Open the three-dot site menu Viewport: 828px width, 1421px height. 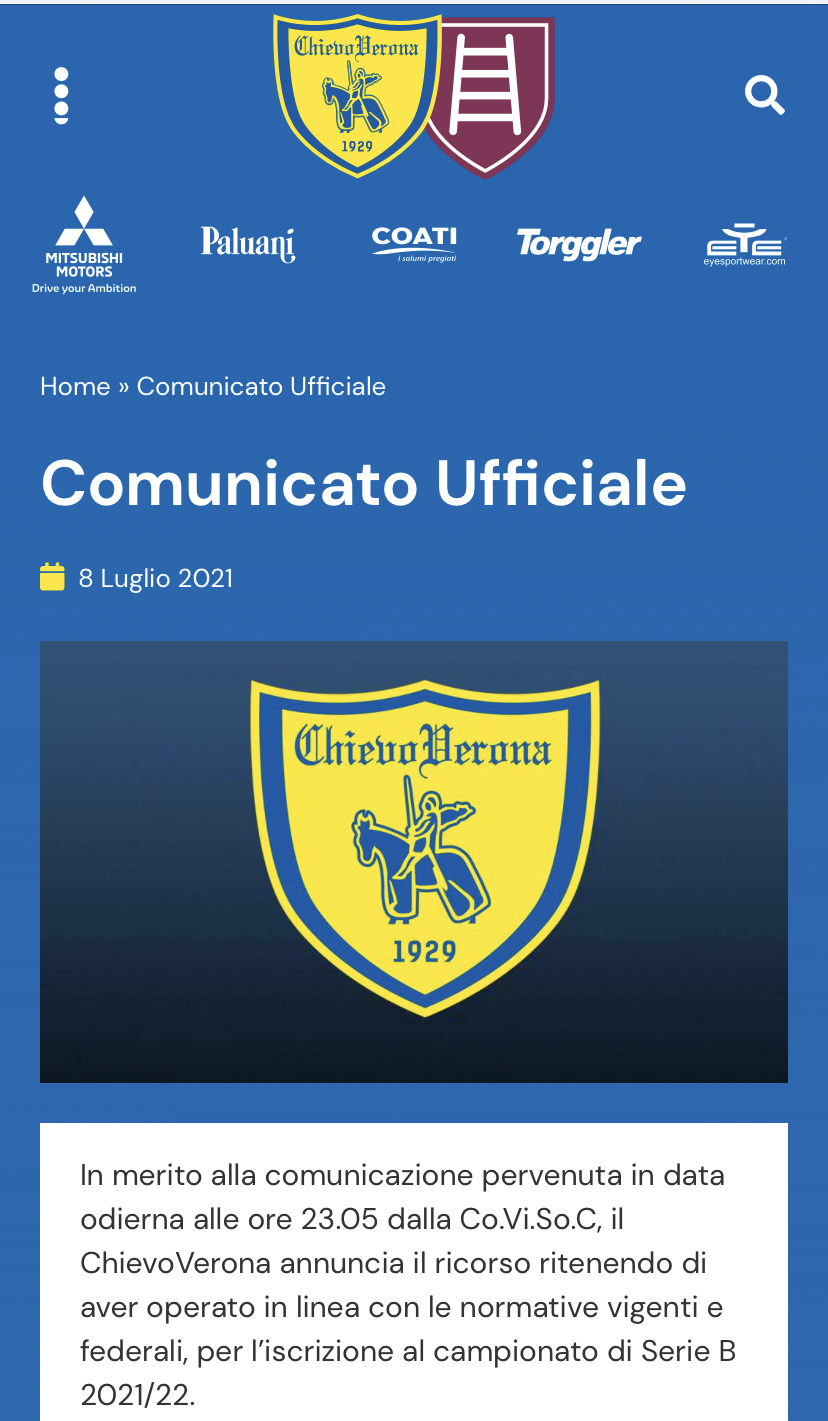61,96
